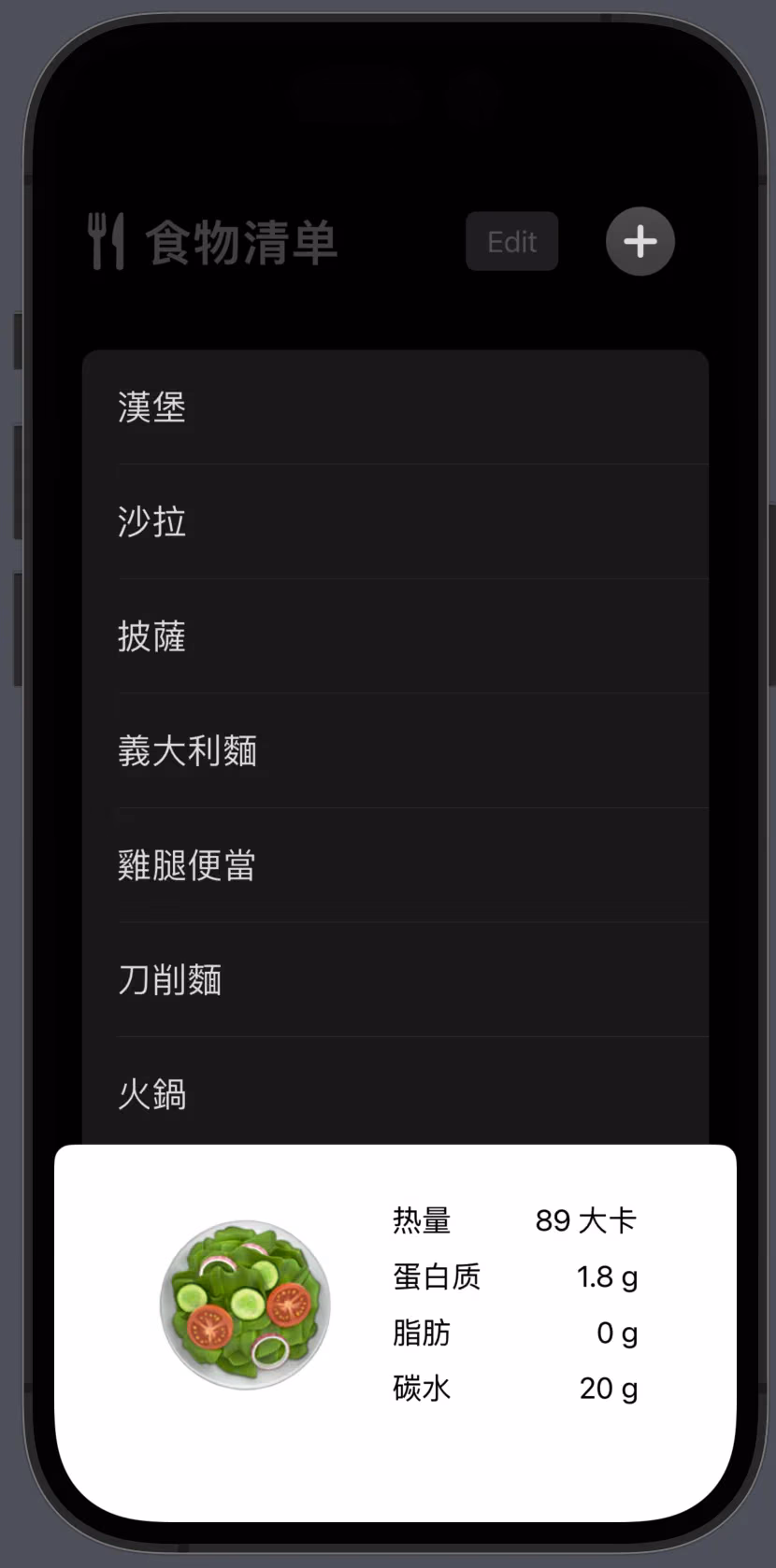Select 雞腿便當 in the list
Screen dimensions: 776x1568
[395, 865]
